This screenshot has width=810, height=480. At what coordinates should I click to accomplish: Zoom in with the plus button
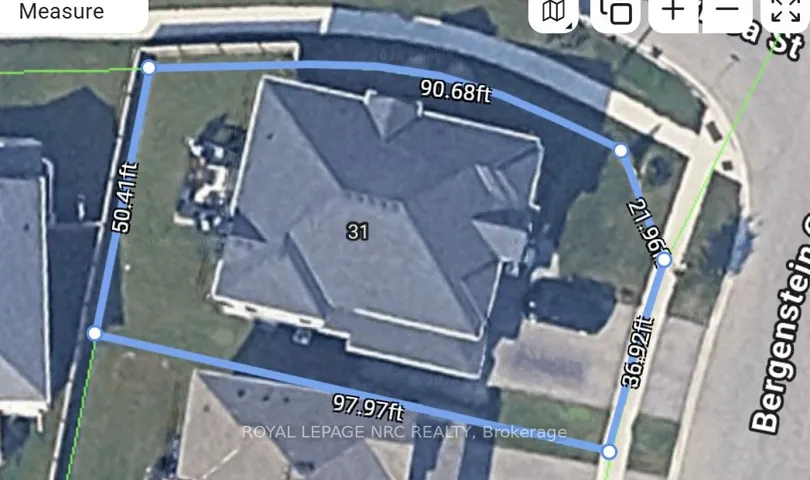click(x=673, y=12)
